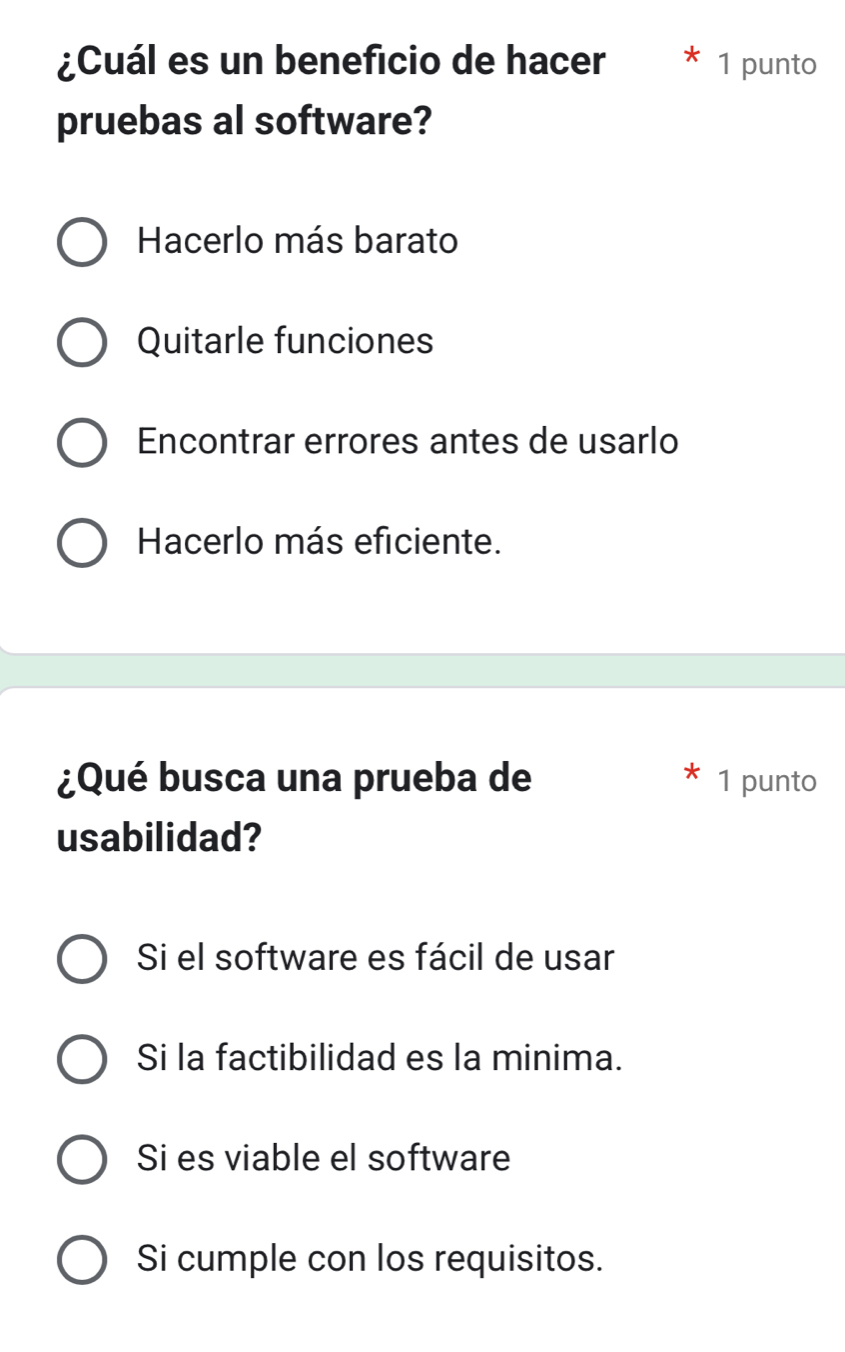Screen dimensions: 845x1352
Task: Pick the 'Hacerlo más eficiente.' answer
Action: [82, 543]
